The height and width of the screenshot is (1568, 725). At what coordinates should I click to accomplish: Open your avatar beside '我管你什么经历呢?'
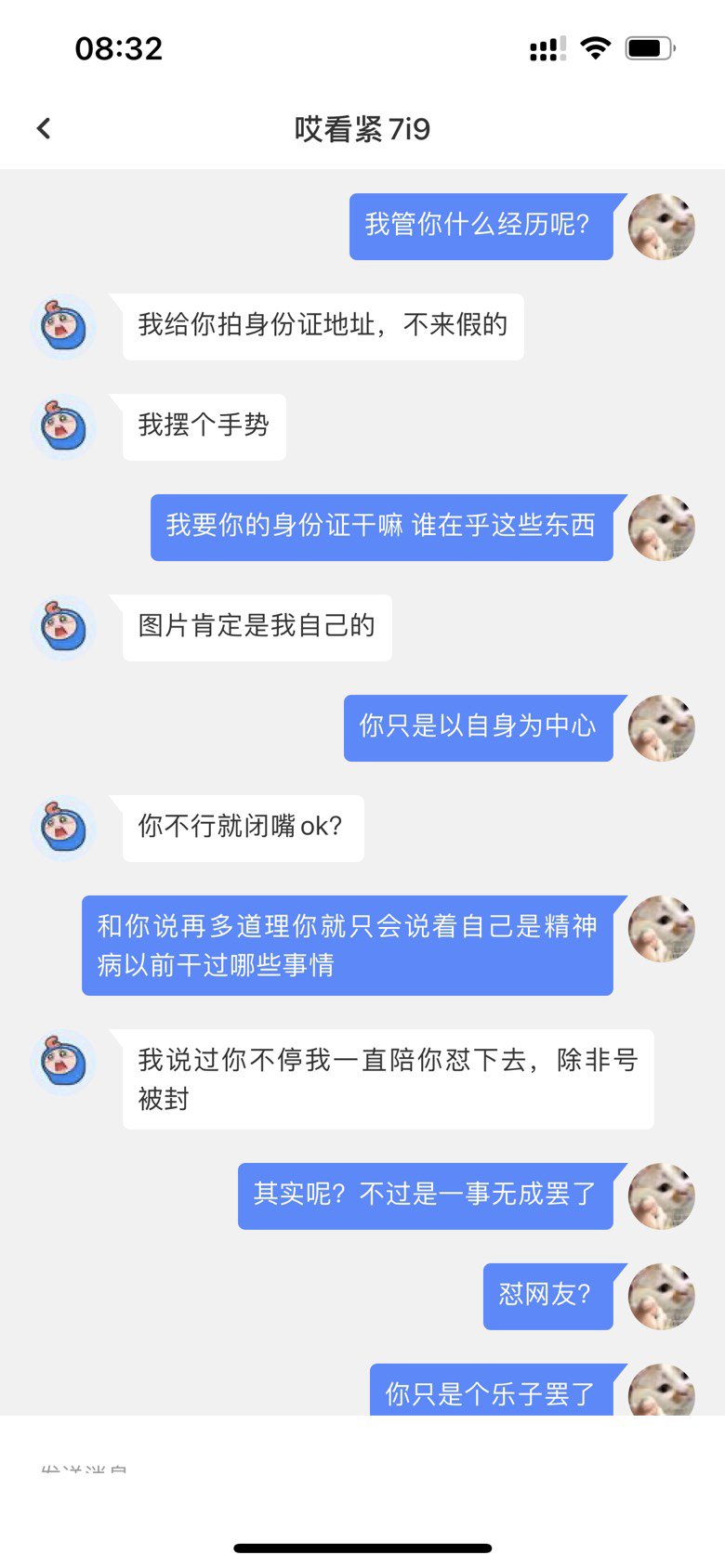[x=662, y=227]
